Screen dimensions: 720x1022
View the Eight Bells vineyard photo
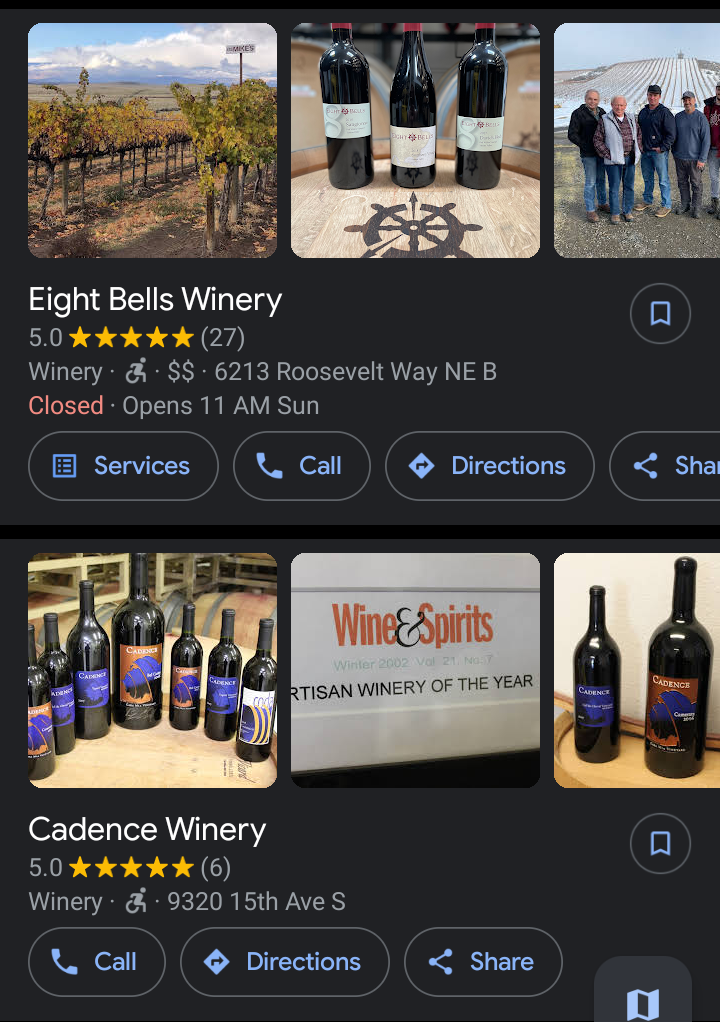(x=152, y=141)
